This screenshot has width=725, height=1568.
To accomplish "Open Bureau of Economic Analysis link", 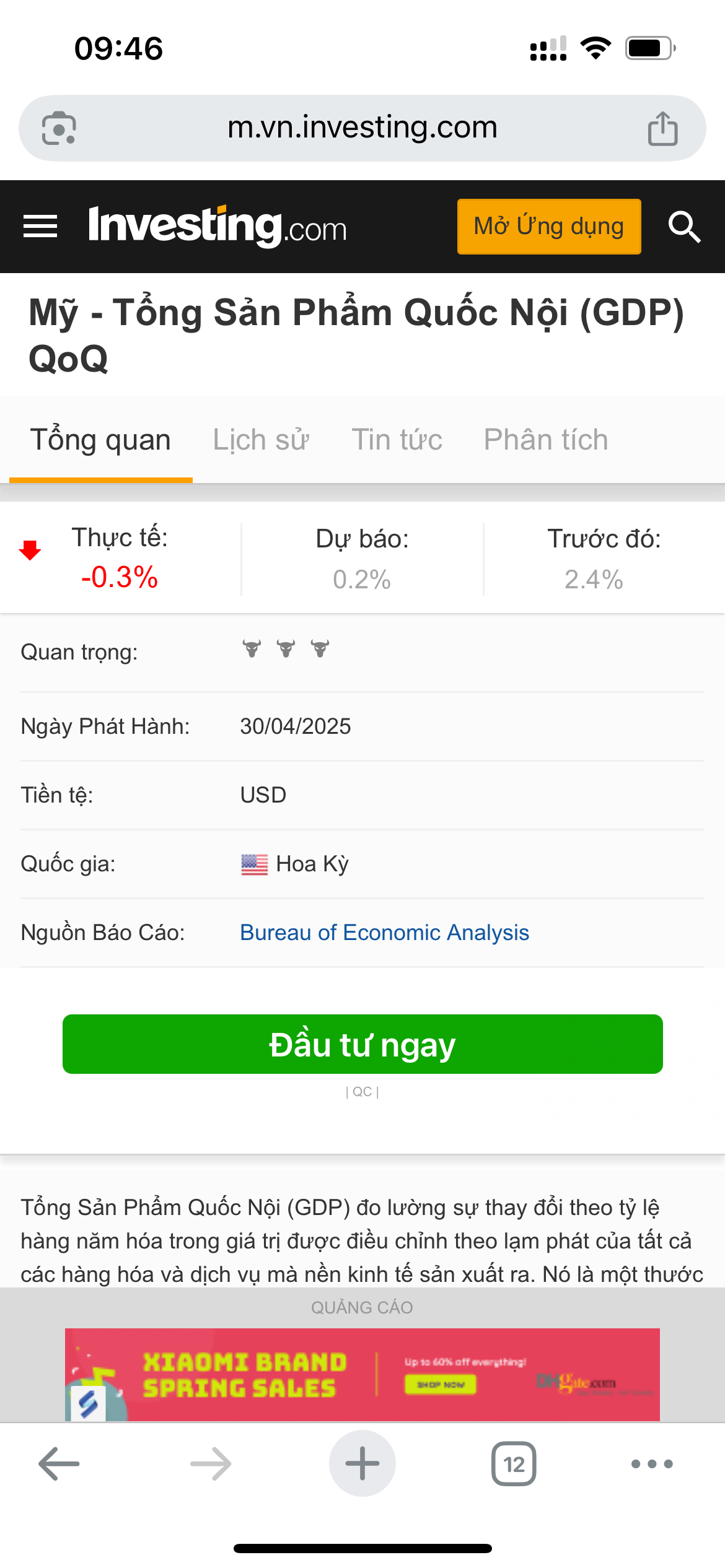I will tap(384, 933).
